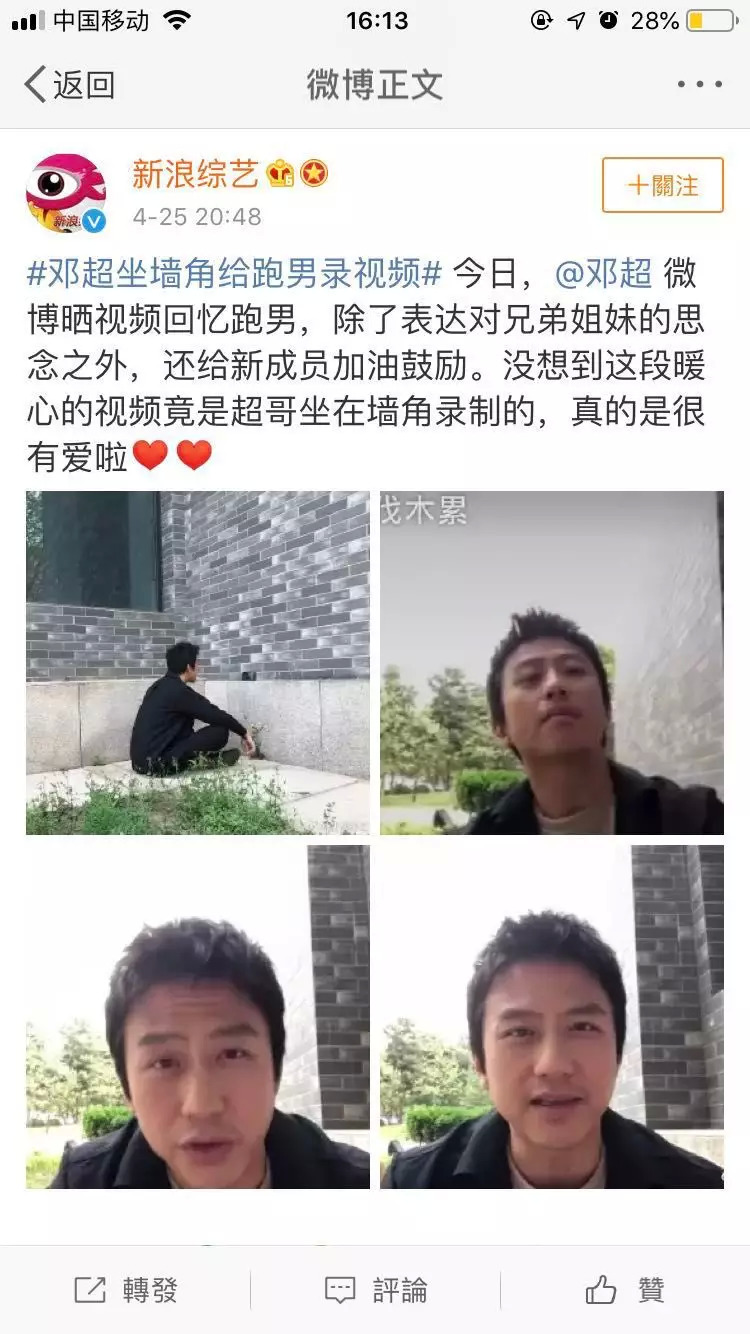Image resolution: width=750 pixels, height=1334 pixels.
Task: Open the bottom-left selfie photo
Action: coord(197,1016)
